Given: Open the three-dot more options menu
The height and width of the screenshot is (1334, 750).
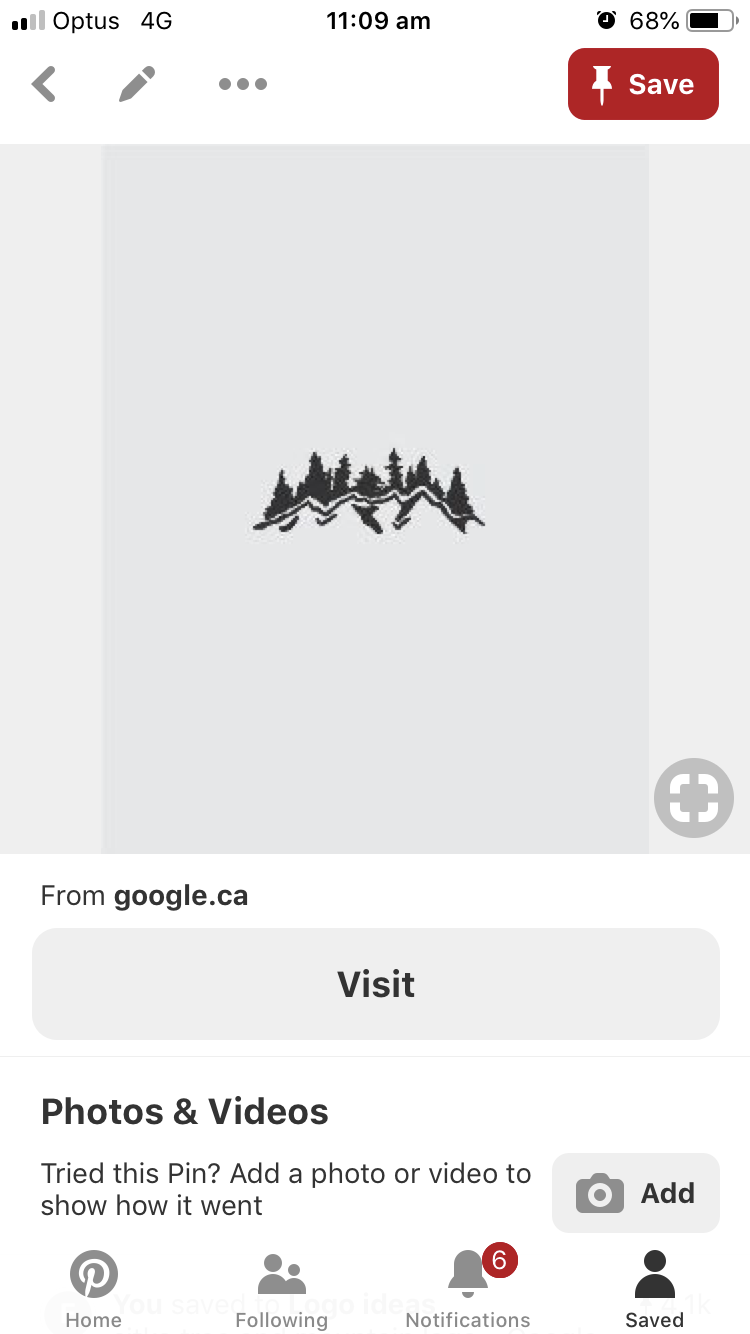Looking at the screenshot, I should coord(243,85).
